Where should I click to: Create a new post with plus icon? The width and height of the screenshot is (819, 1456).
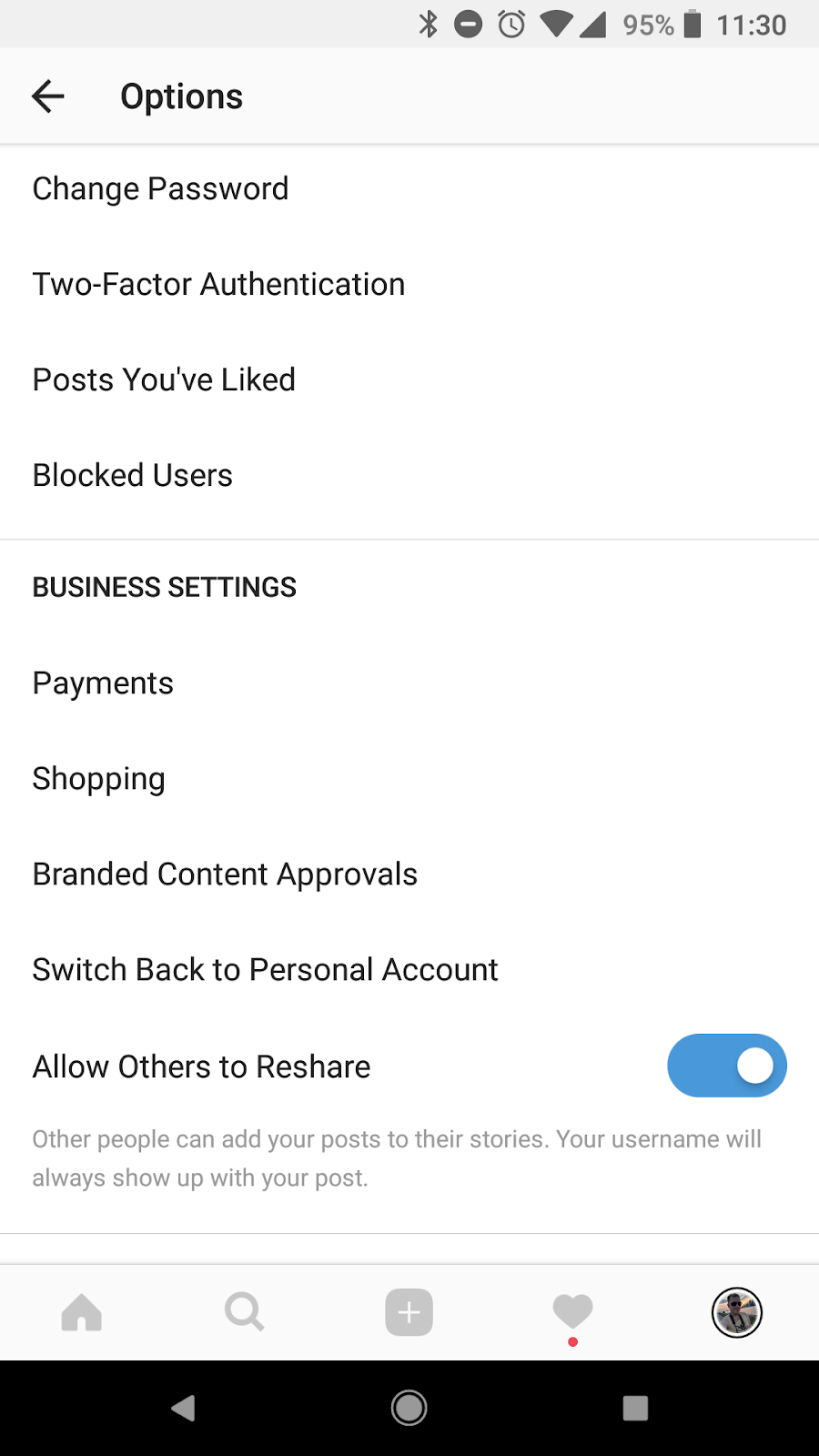tap(409, 1312)
